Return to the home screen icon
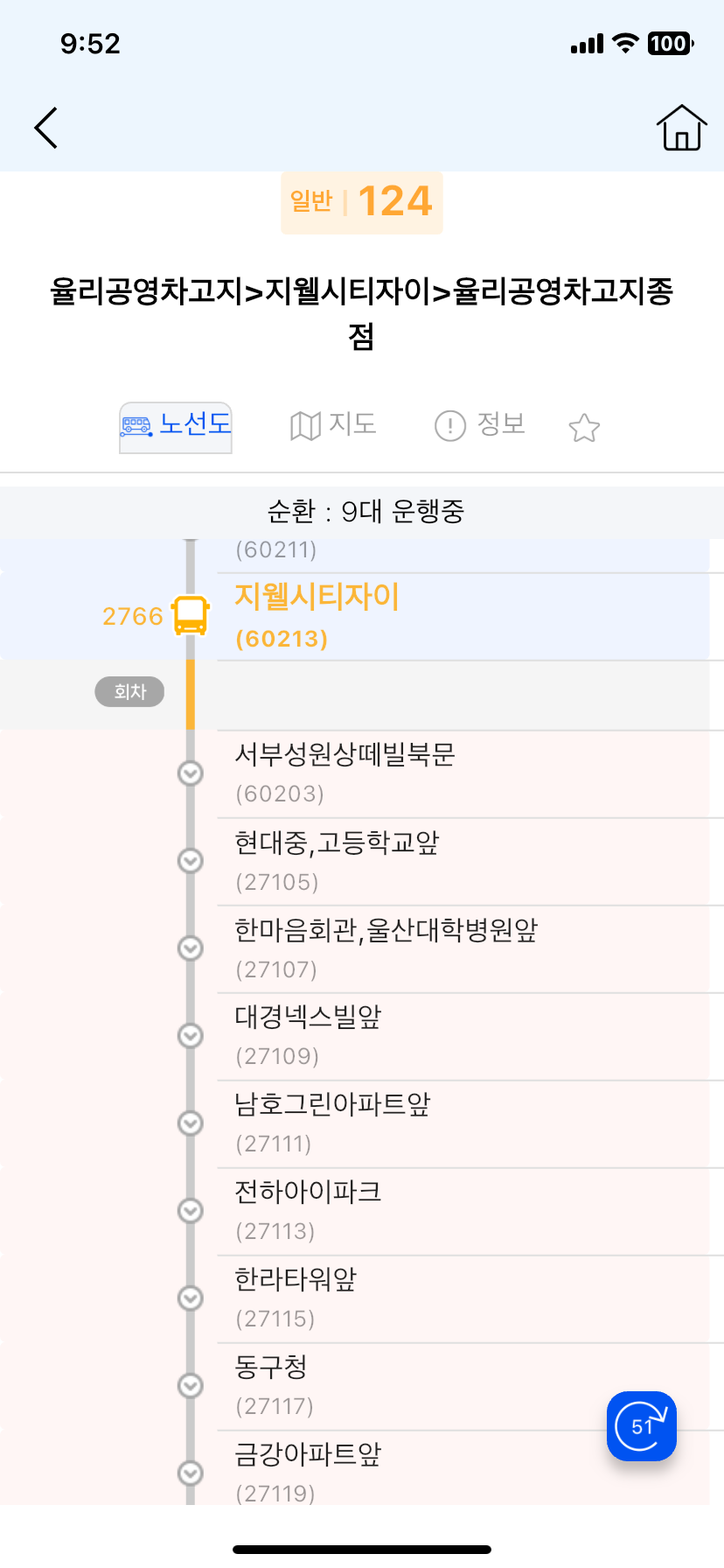This screenshot has width=724, height=1568. click(x=681, y=129)
